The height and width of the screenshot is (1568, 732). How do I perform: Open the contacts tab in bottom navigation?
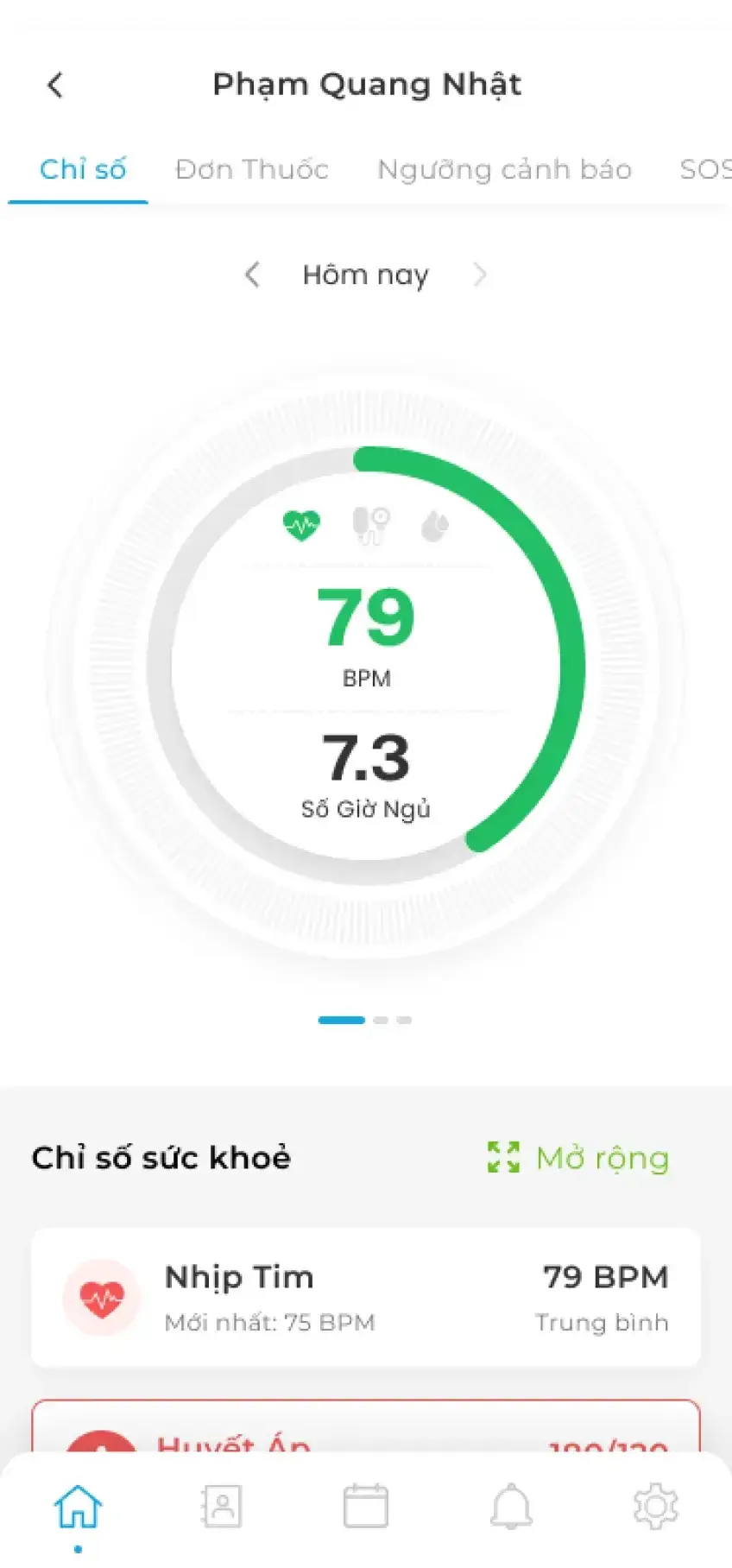[x=222, y=1507]
